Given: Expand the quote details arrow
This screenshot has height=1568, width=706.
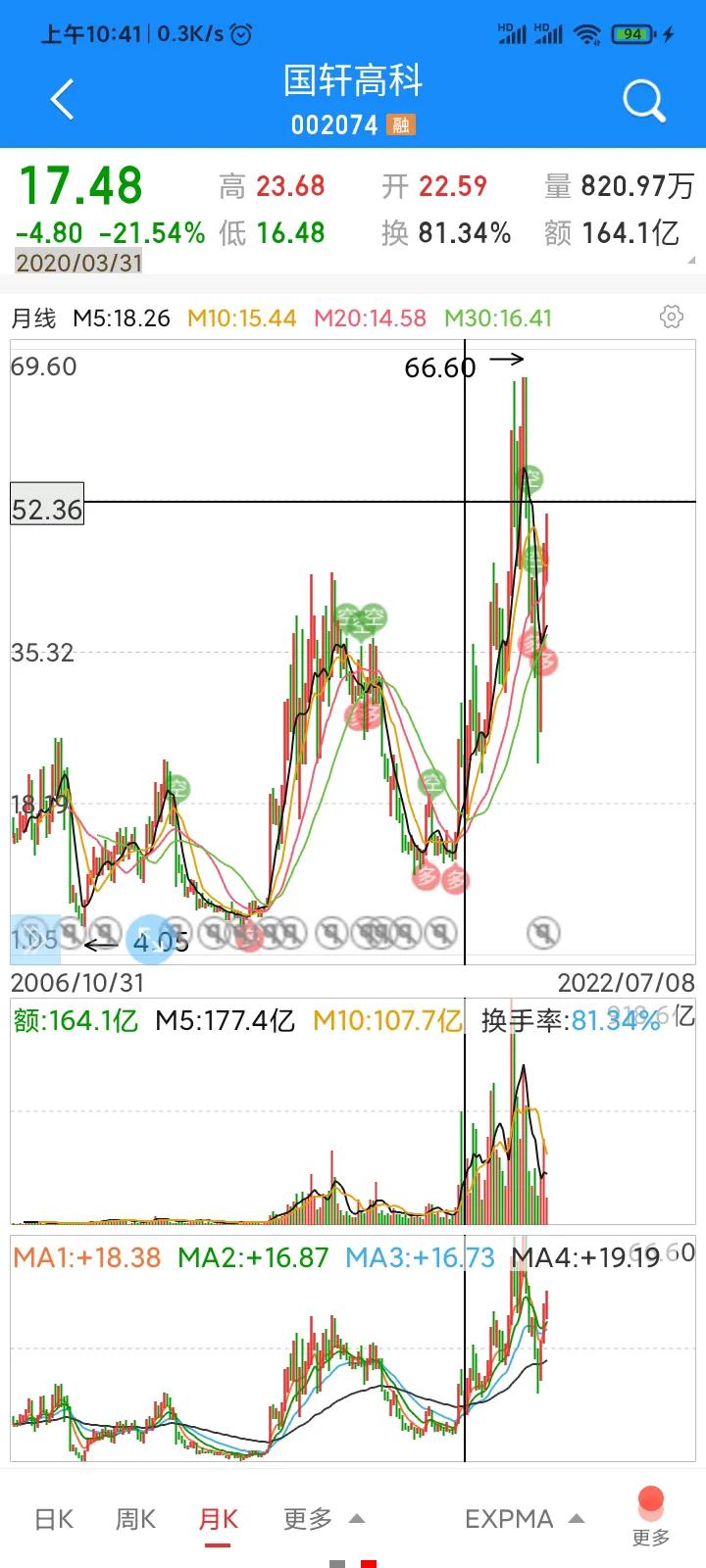Looking at the screenshot, I should click(693, 261).
